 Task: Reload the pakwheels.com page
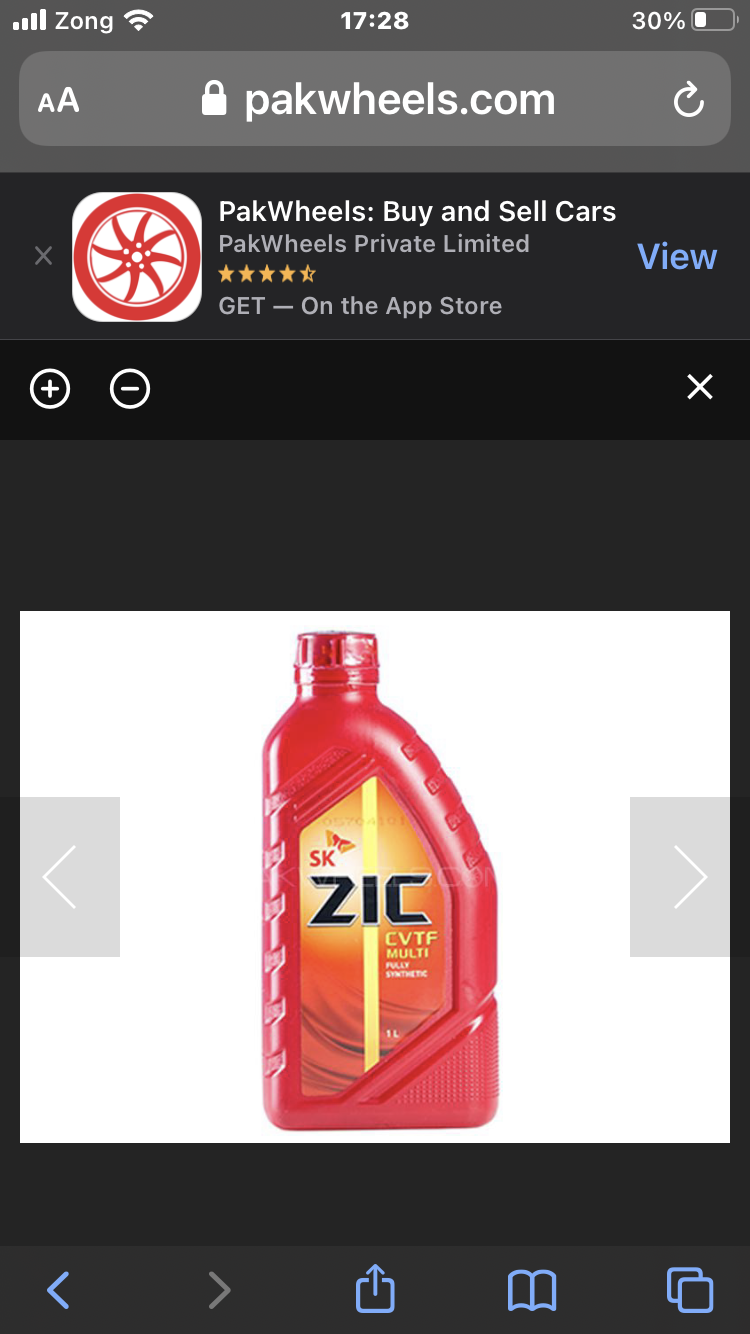pyautogui.click(x=688, y=100)
